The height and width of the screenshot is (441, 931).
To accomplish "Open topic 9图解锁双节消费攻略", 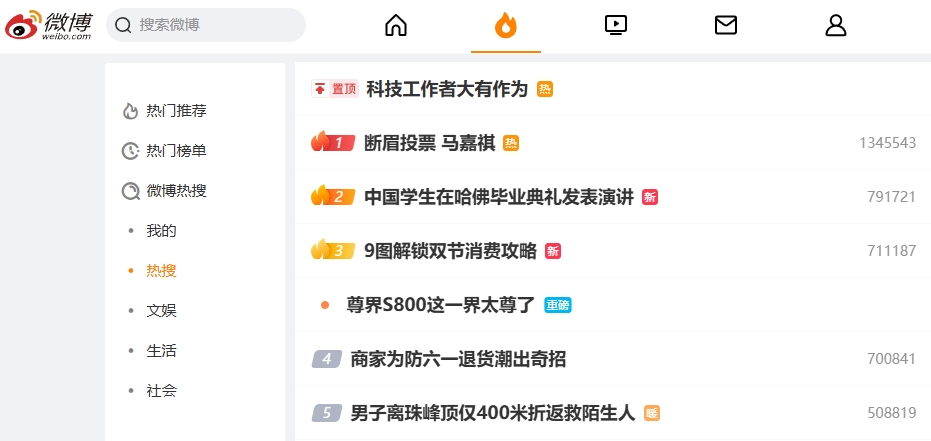I will [450, 251].
